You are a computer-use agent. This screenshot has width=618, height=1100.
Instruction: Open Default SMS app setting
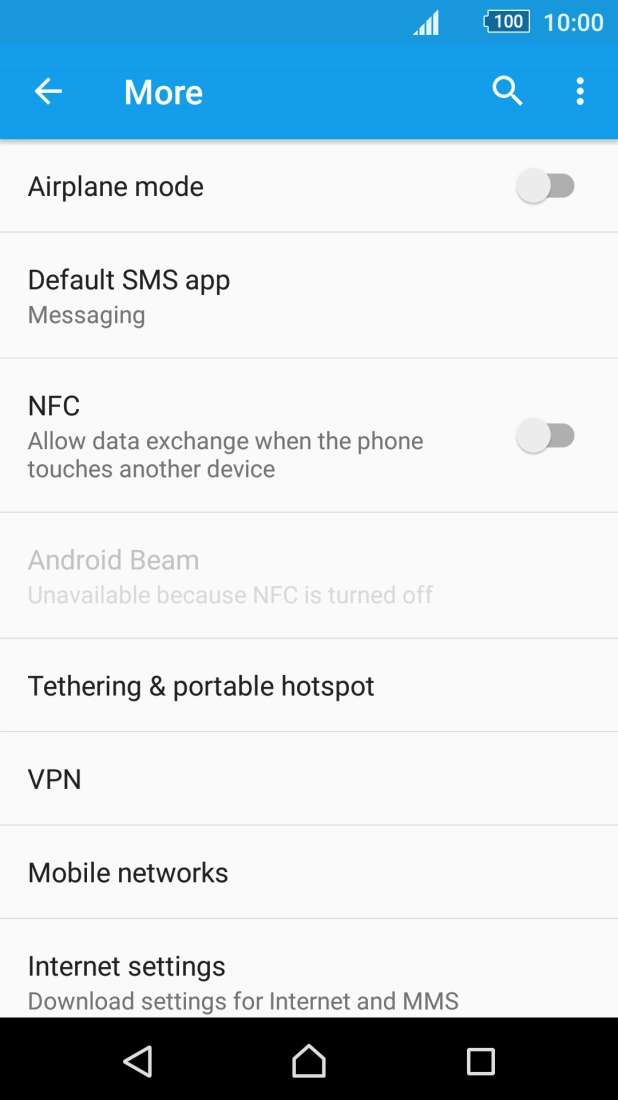click(x=309, y=296)
